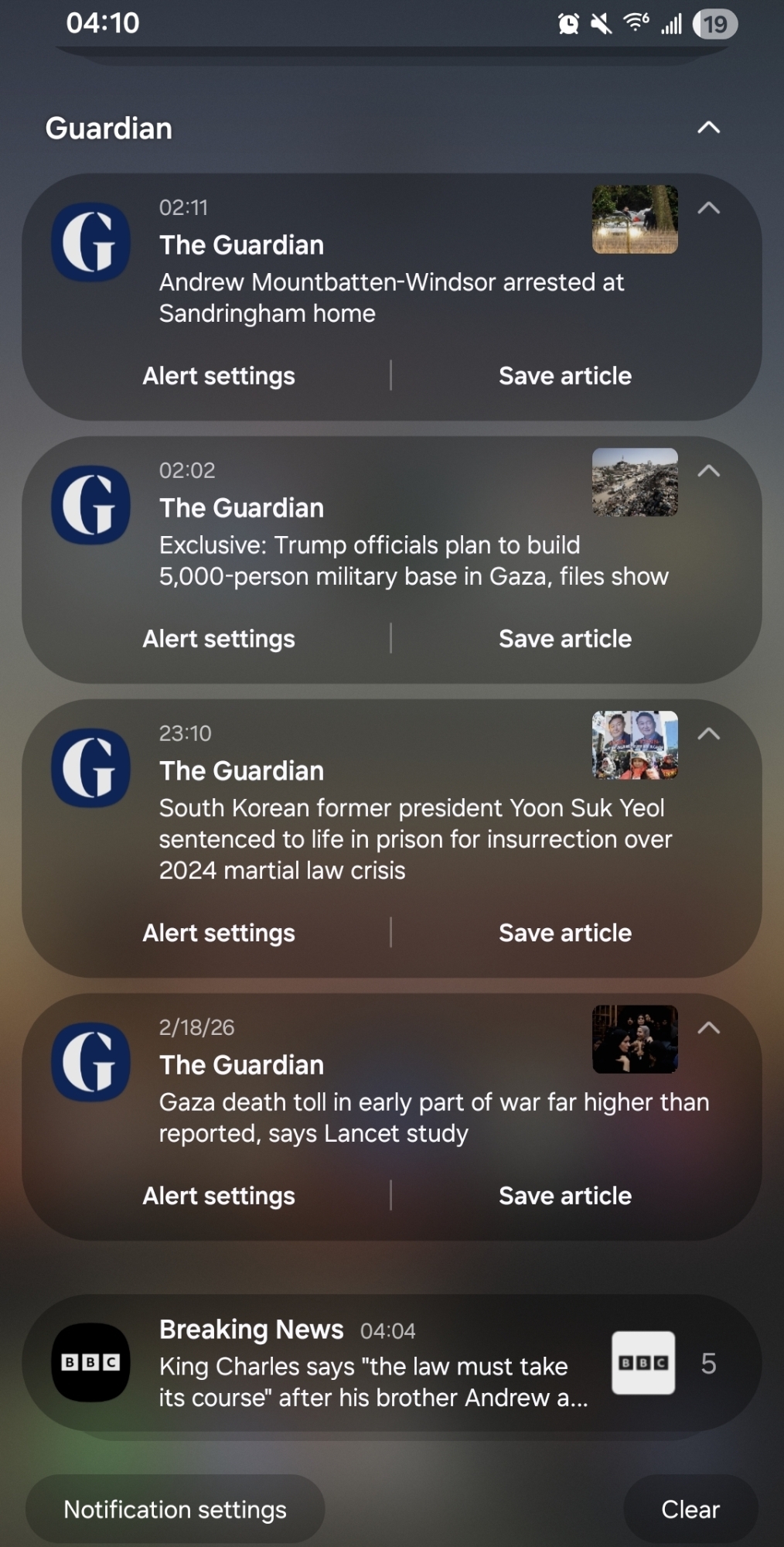Collapse the Yoon Suk Yeol notification

[708, 734]
